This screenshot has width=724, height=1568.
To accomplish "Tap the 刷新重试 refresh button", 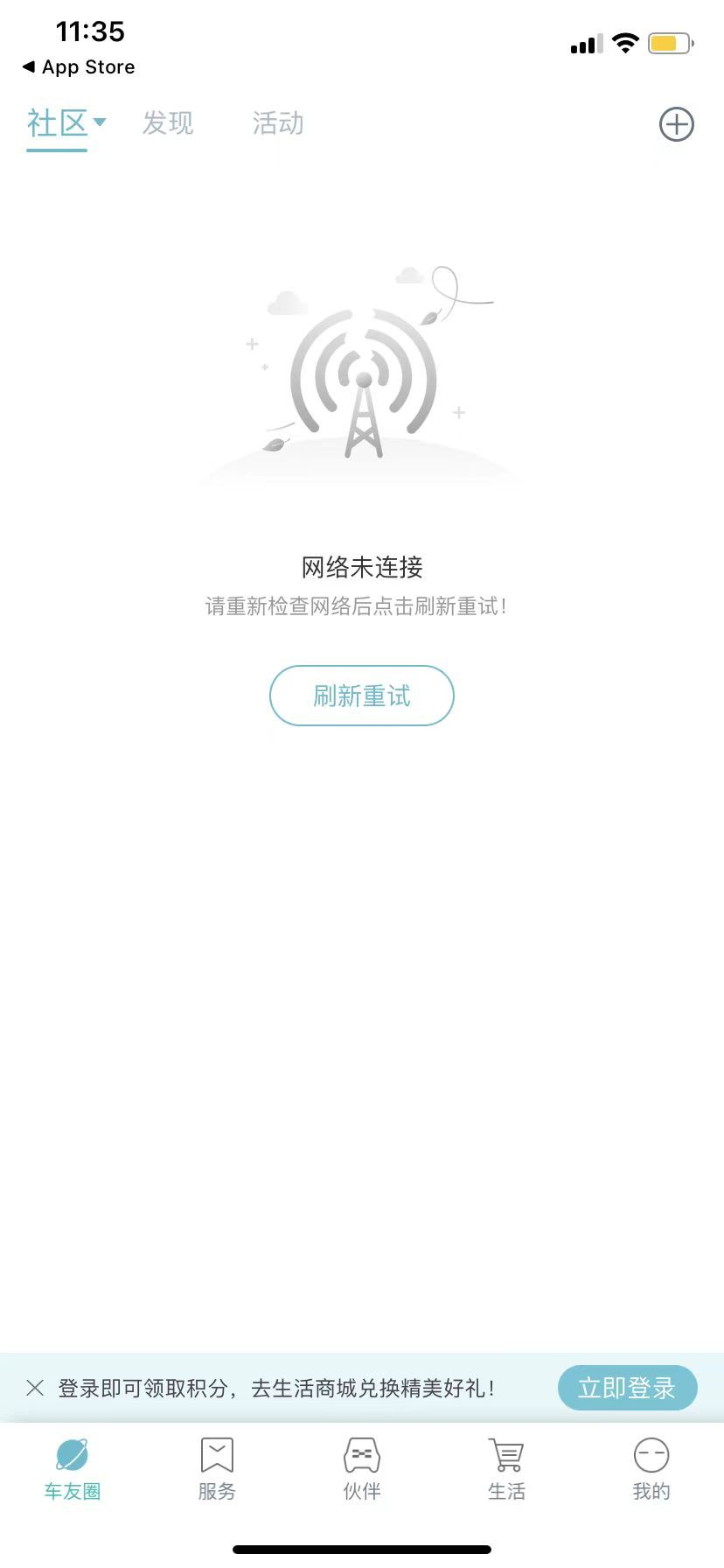I will [361, 696].
